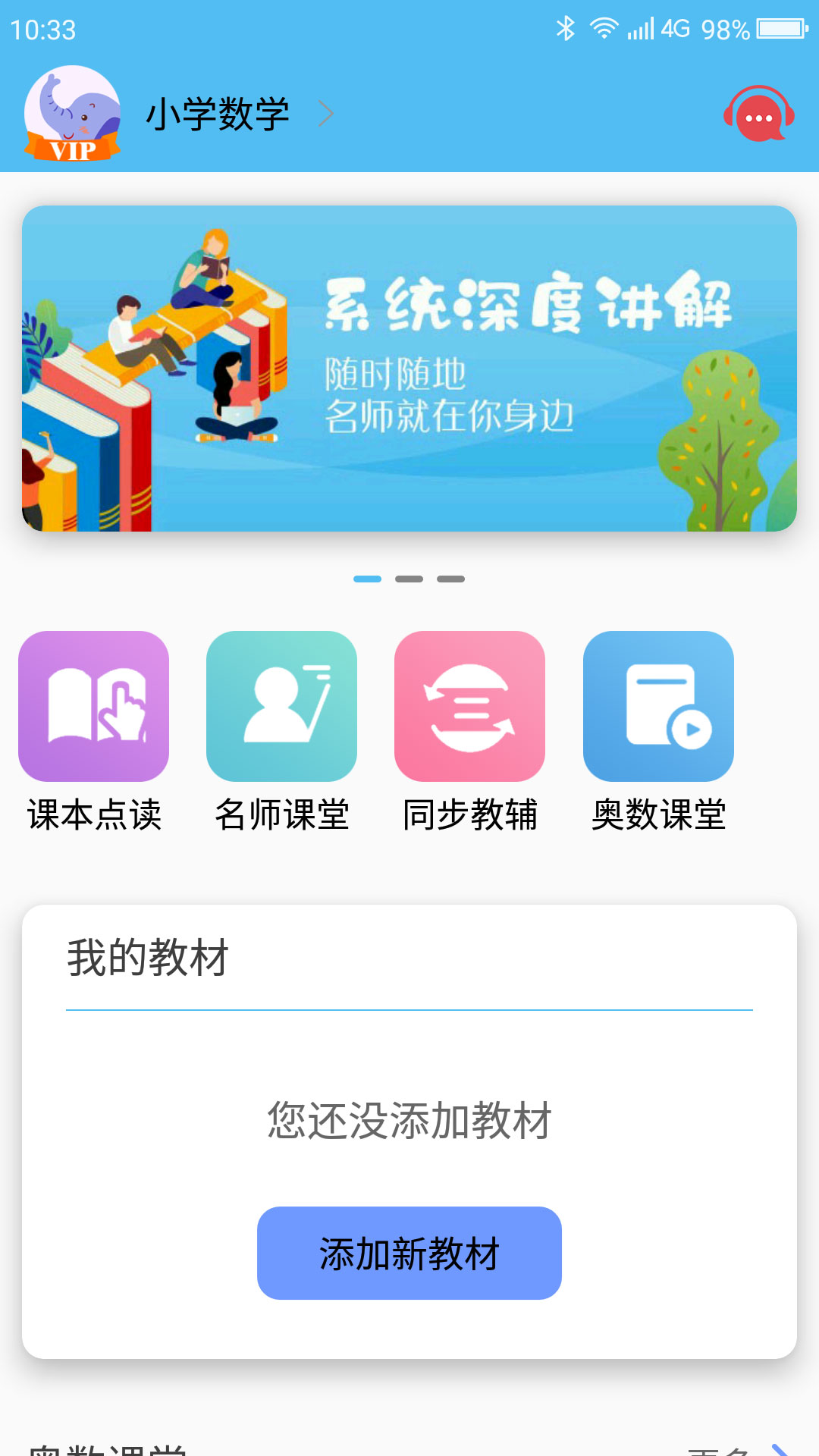Tap 添加新教材 button
This screenshot has width=819, height=1456.
pos(409,1253)
